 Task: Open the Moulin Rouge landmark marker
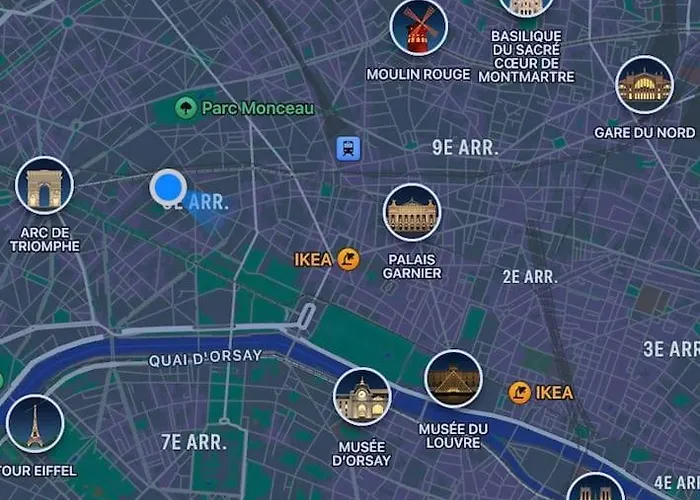419,28
